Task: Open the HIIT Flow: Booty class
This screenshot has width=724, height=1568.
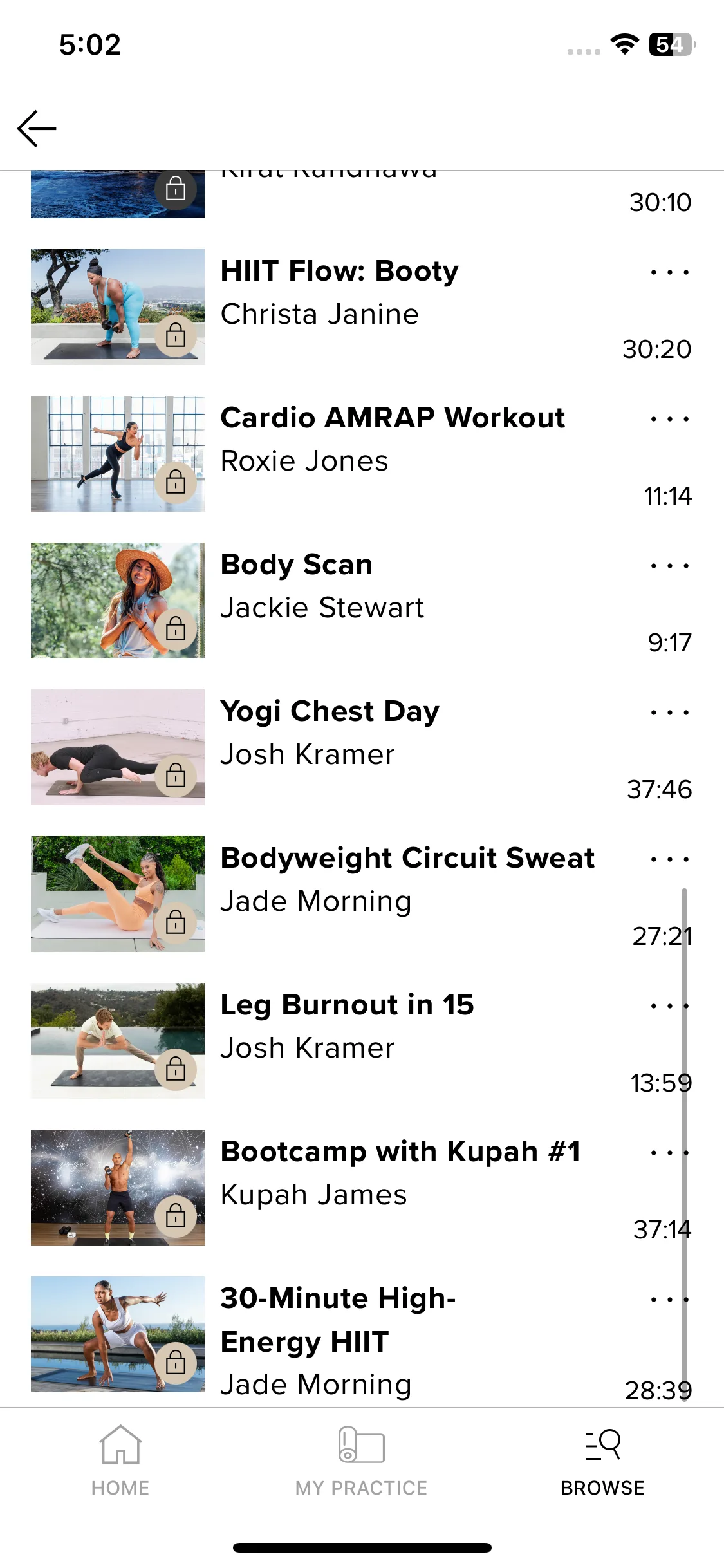Action: (x=339, y=272)
